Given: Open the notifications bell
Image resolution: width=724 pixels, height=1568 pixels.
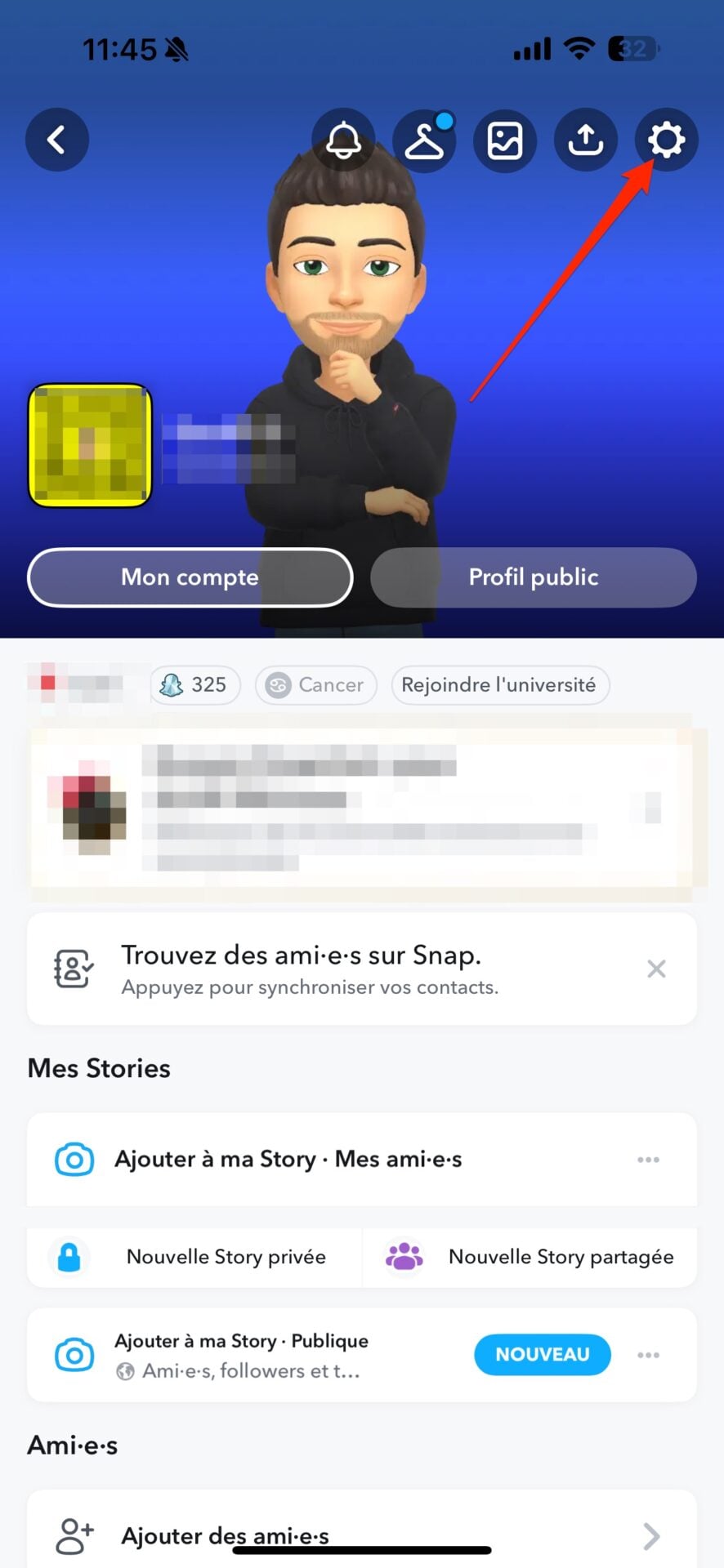Looking at the screenshot, I should coord(343,140).
